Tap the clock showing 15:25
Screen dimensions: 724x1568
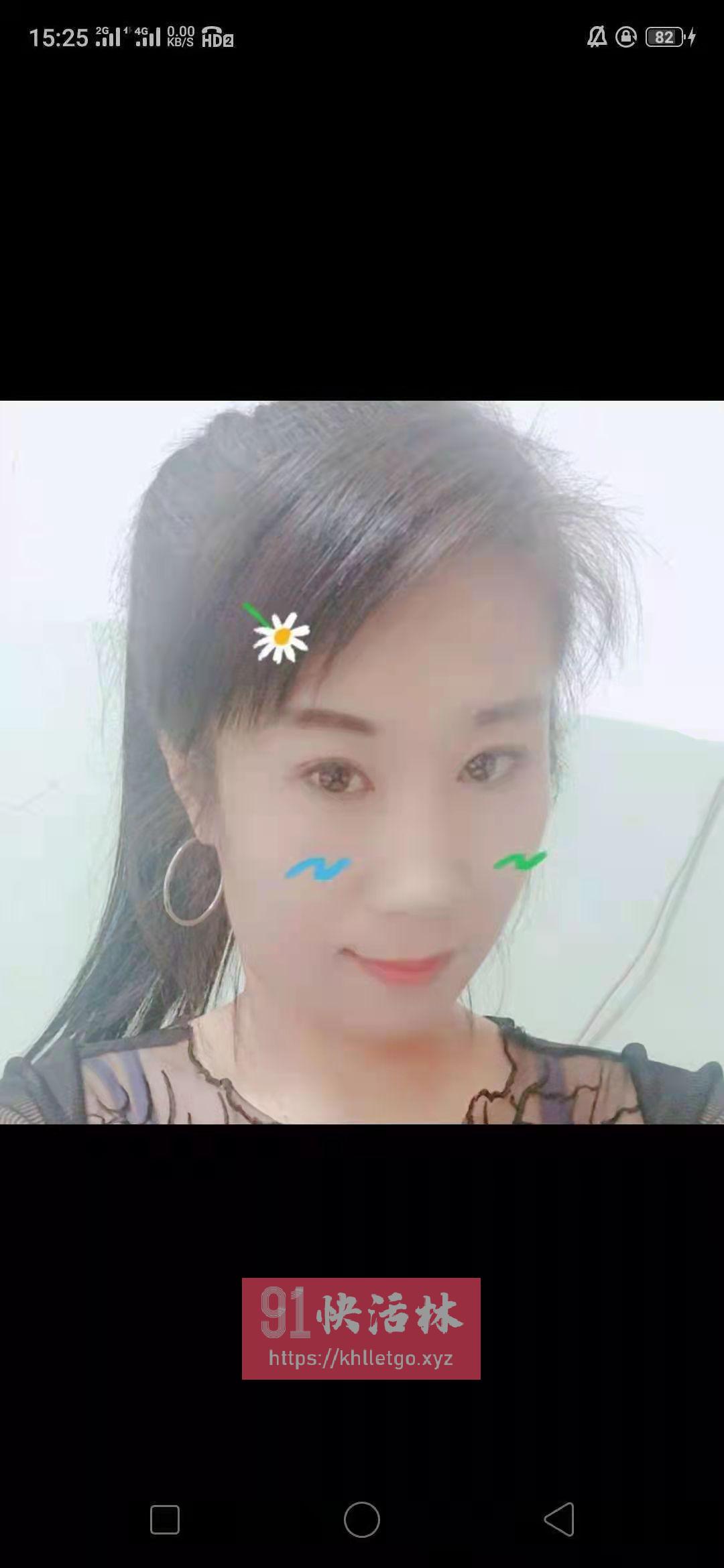pyautogui.click(x=59, y=37)
